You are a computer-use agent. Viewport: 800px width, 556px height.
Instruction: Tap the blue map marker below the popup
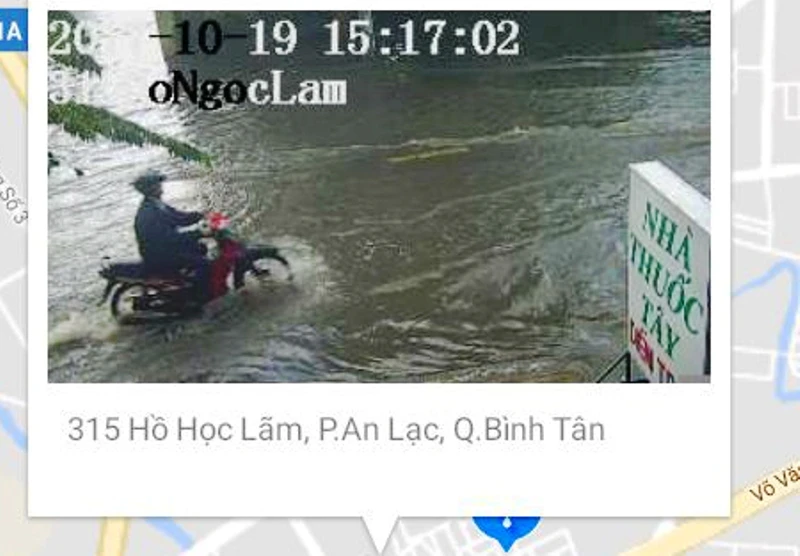506,529
